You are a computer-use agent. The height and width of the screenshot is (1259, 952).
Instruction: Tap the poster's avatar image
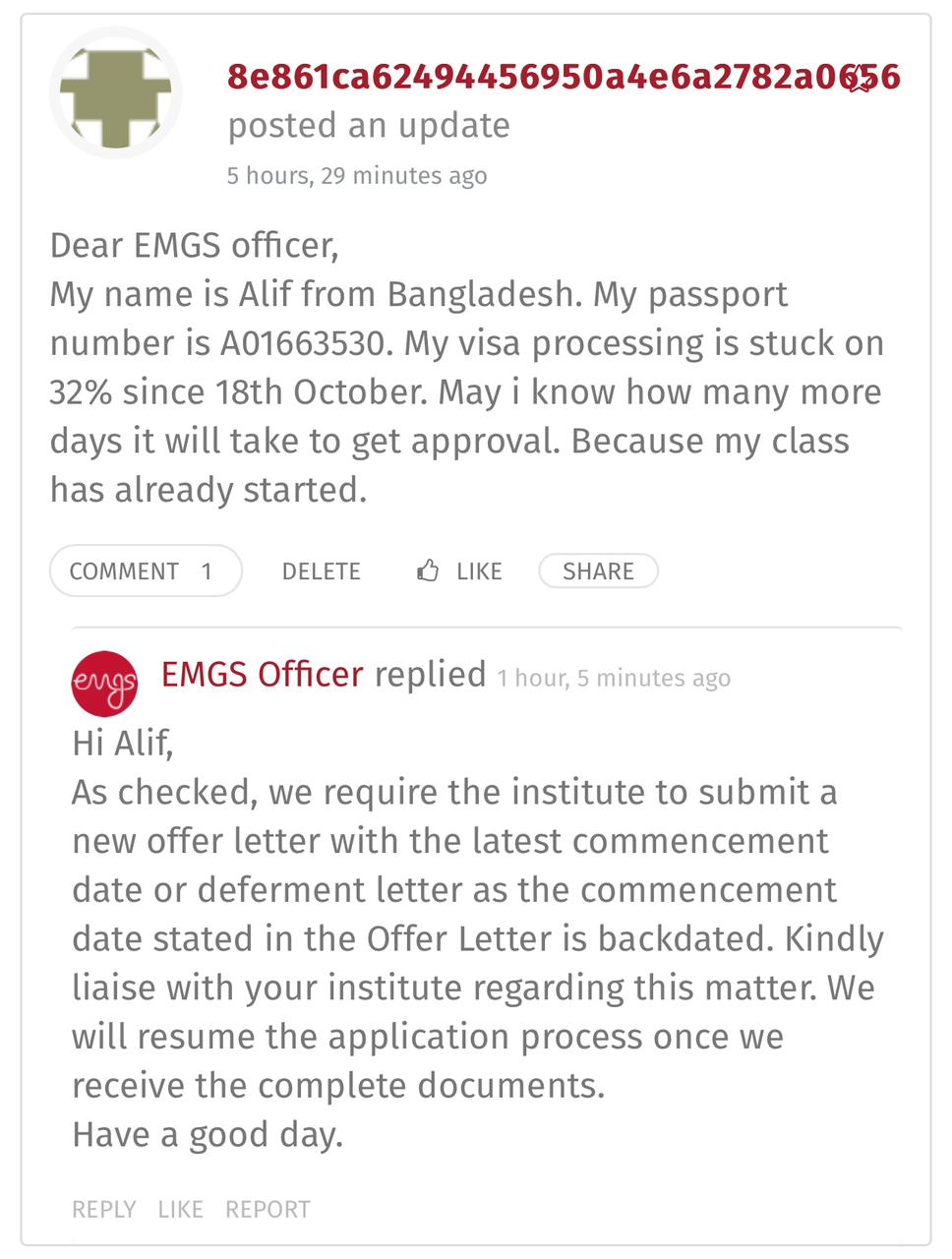coord(115,92)
